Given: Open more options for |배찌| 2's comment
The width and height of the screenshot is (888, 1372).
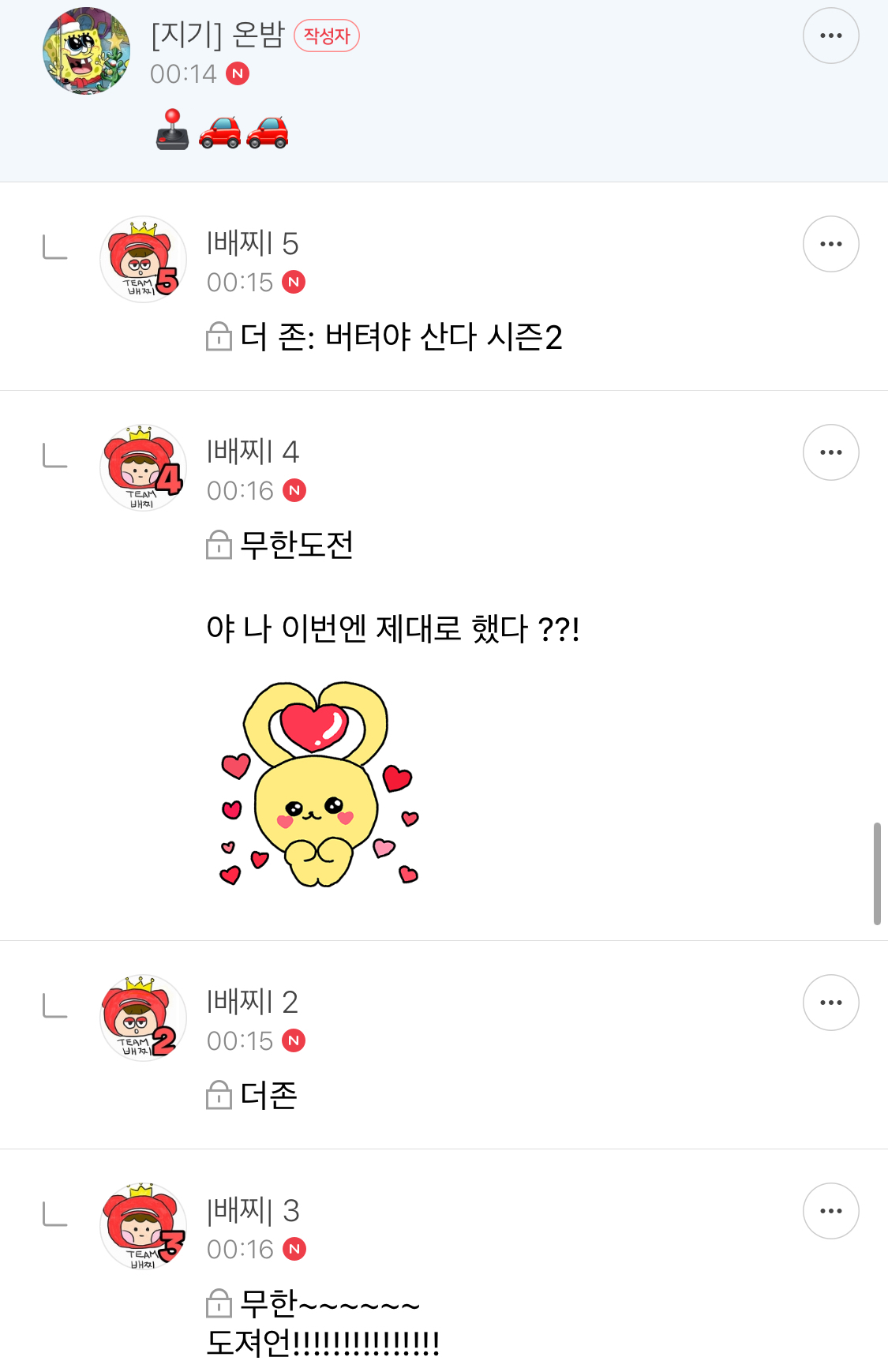Looking at the screenshot, I should (x=830, y=1003).
